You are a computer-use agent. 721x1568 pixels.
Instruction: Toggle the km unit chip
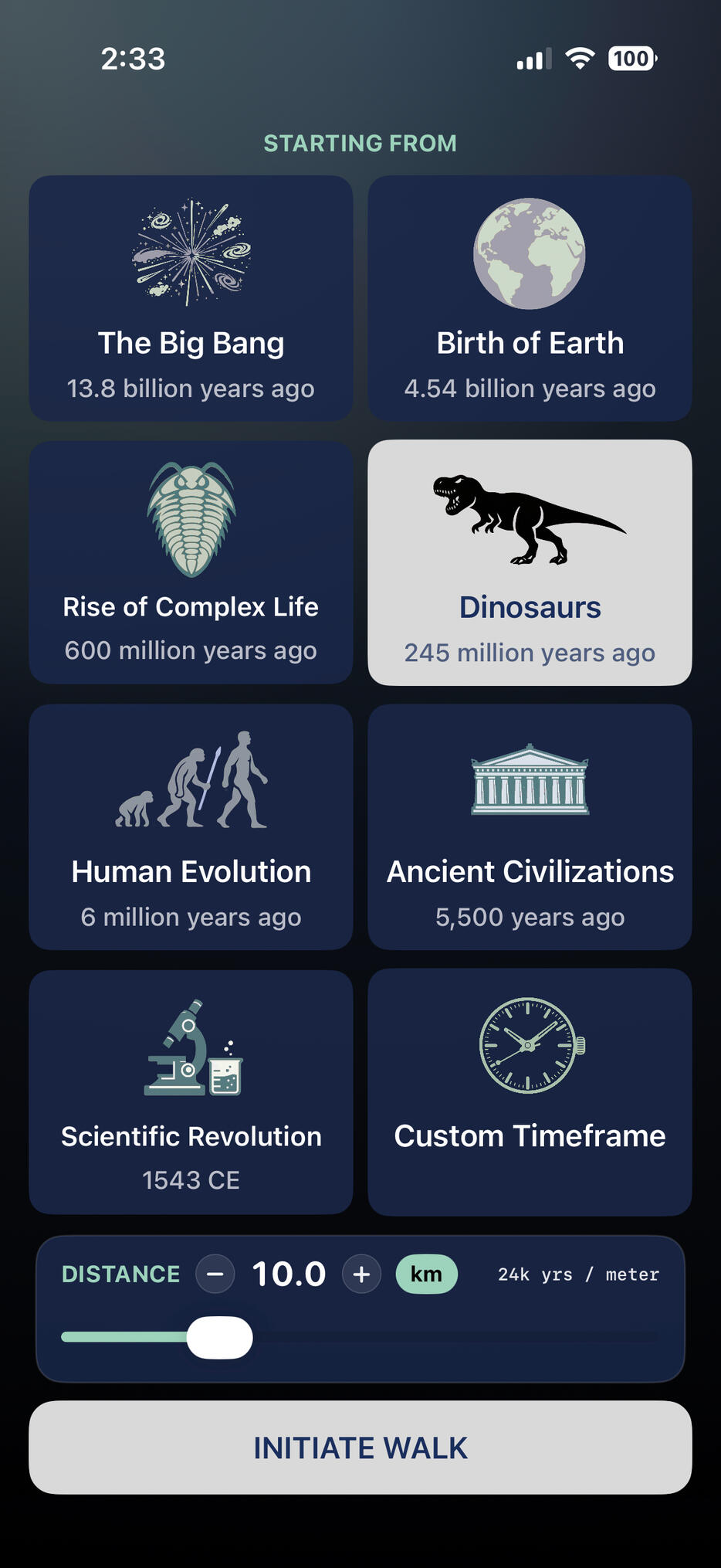(x=426, y=1274)
